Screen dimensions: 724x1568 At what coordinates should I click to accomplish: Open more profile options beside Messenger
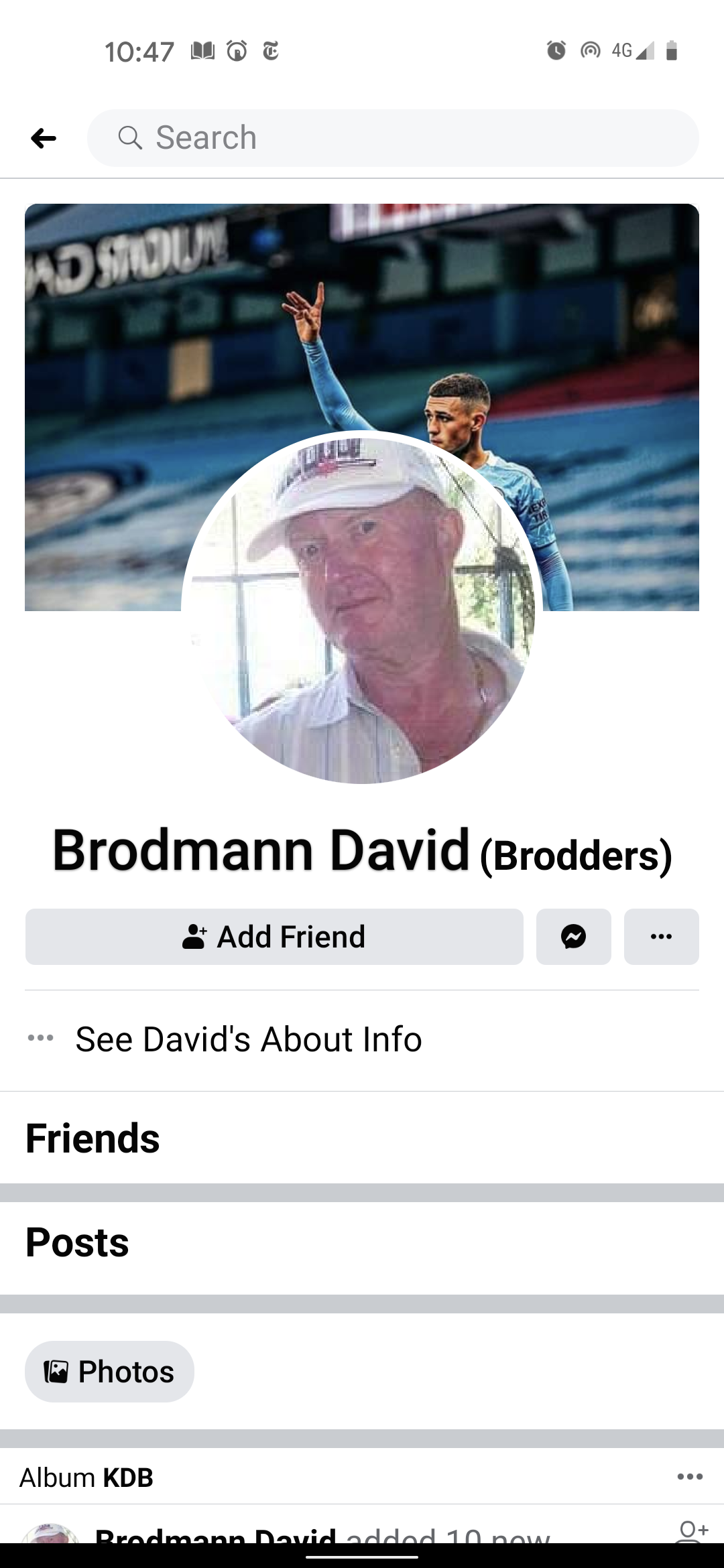(x=661, y=937)
